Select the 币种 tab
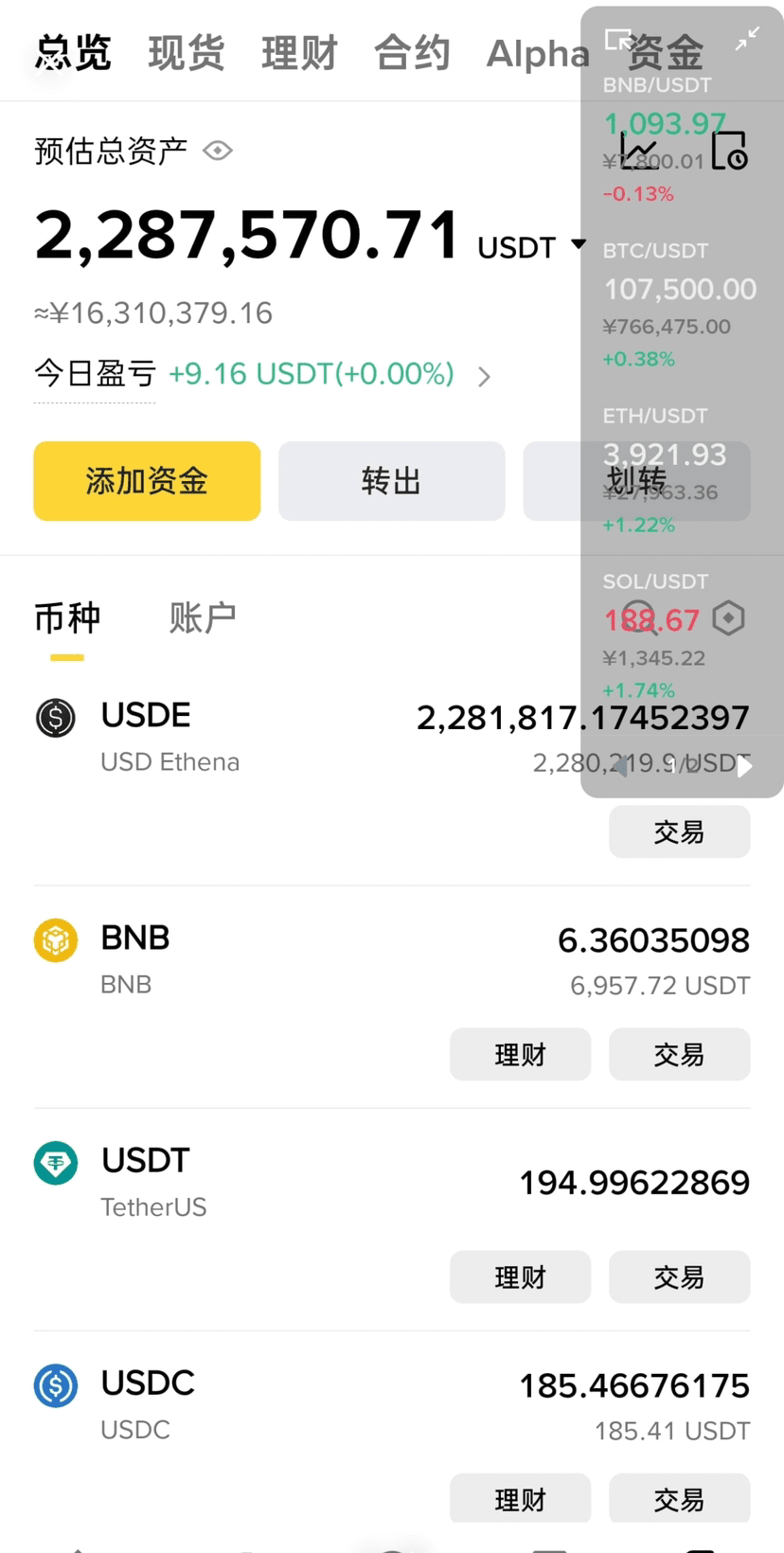Image resolution: width=784 pixels, height=1553 pixels. pyautogui.click(x=67, y=618)
